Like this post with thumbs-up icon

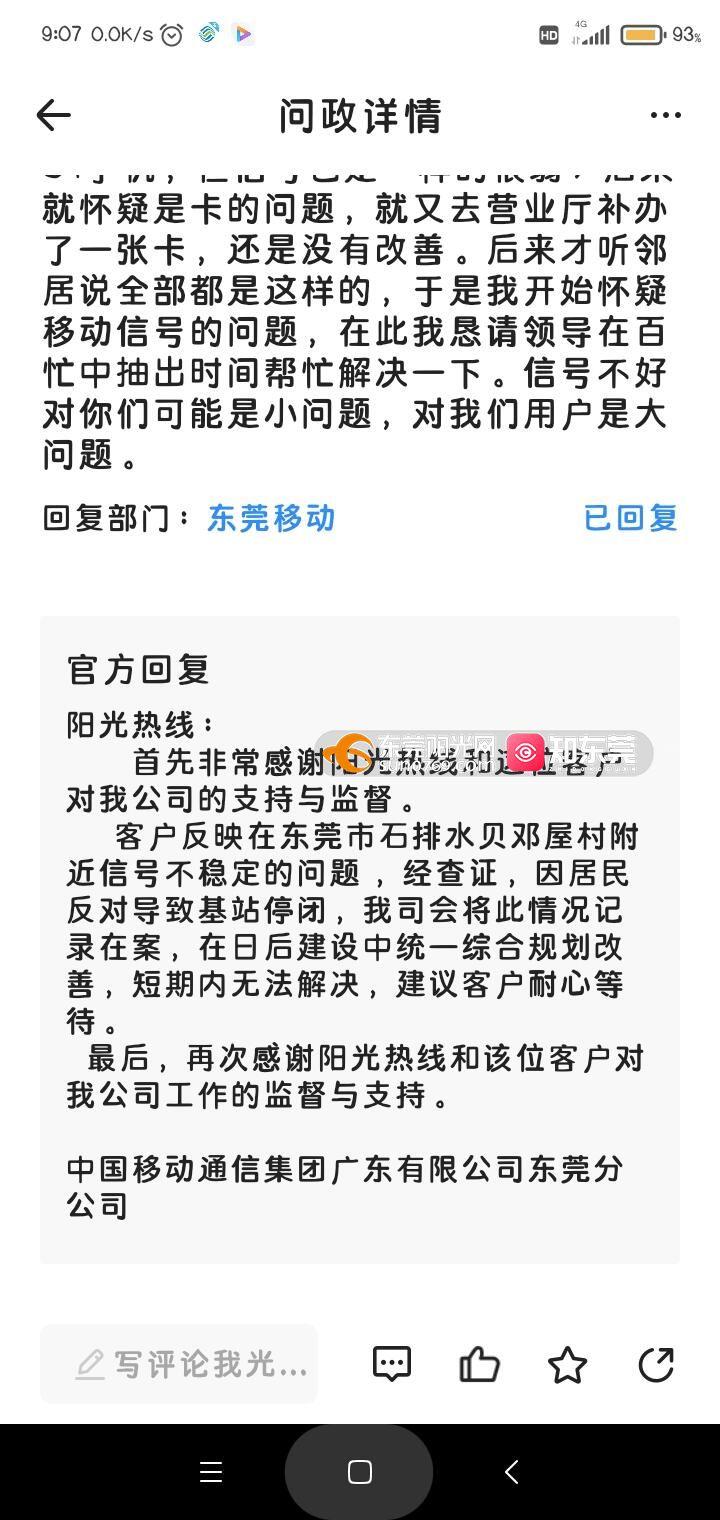click(x=479, y=1364)
